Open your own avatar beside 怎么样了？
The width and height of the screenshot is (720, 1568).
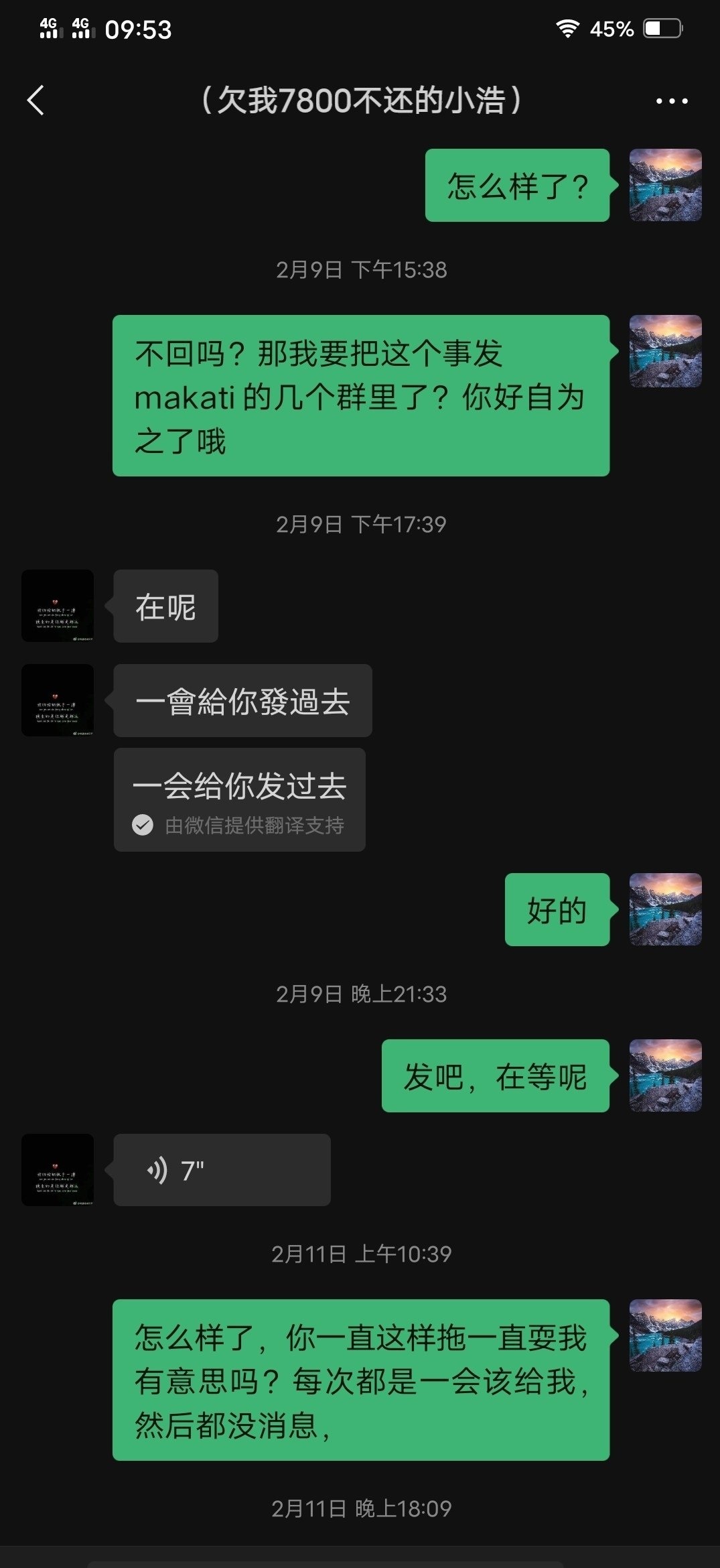665,185
